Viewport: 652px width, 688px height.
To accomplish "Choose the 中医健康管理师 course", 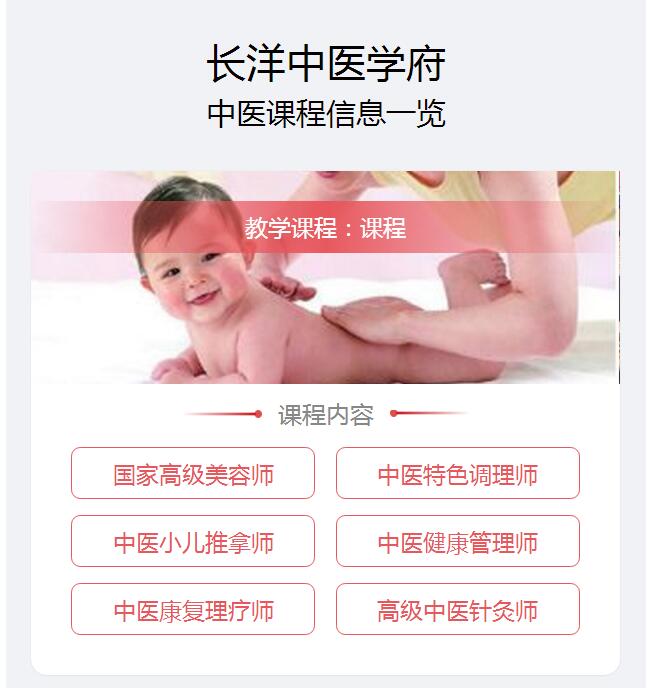I will pos(457,542).
